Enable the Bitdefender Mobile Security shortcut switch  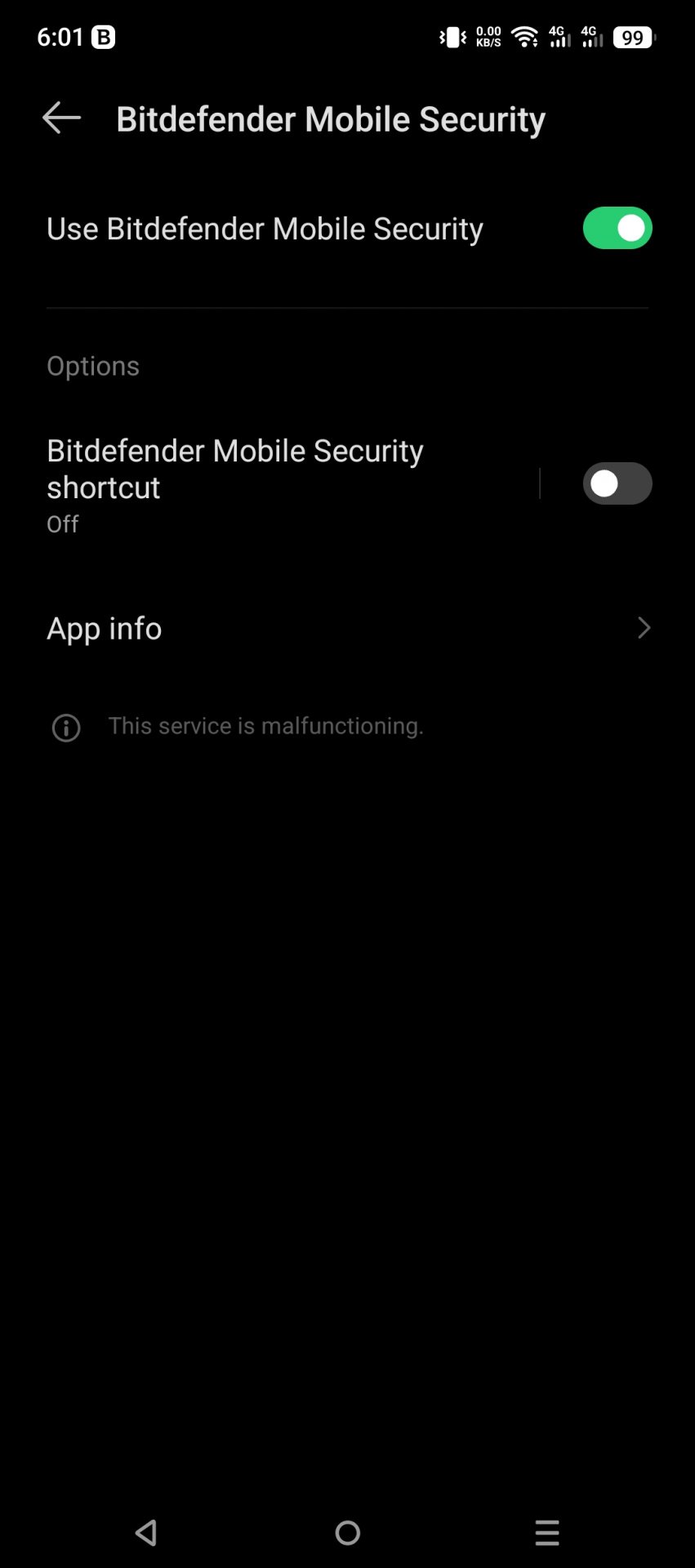tap(617, 483)
